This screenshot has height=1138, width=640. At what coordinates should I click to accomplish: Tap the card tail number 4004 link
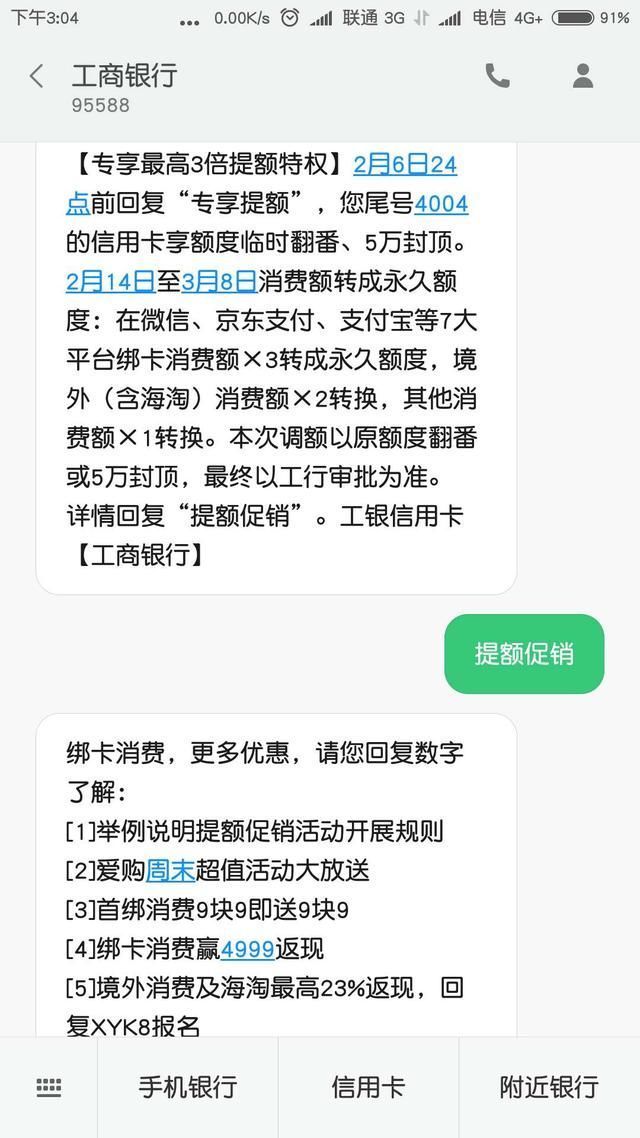[441, 205]
